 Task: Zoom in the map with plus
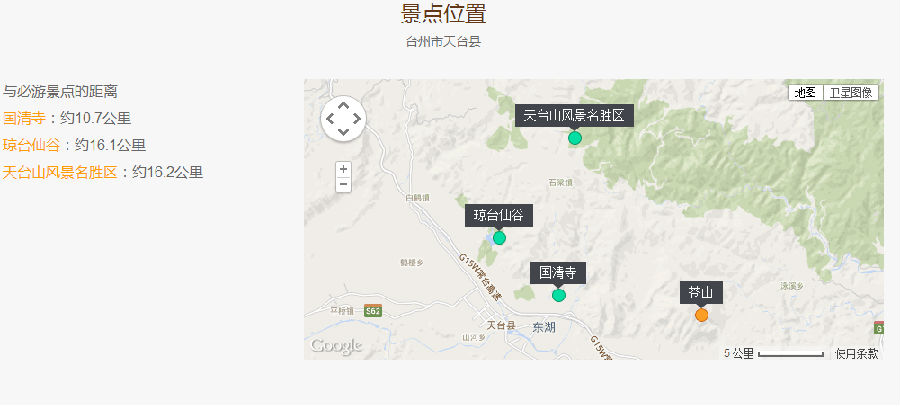(x=344, y=169)
